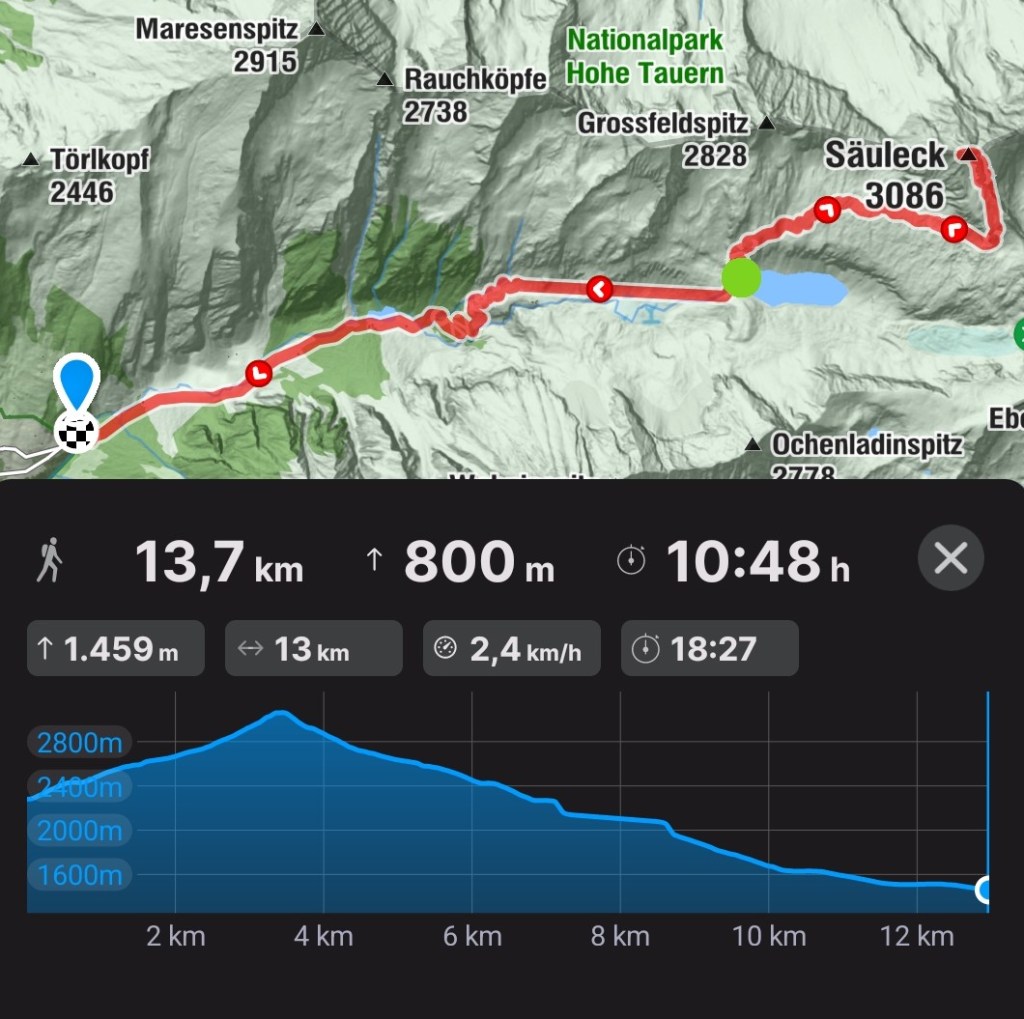Select the green waypoint marker by the lake

pyautogui.click(x=741, y=278)
